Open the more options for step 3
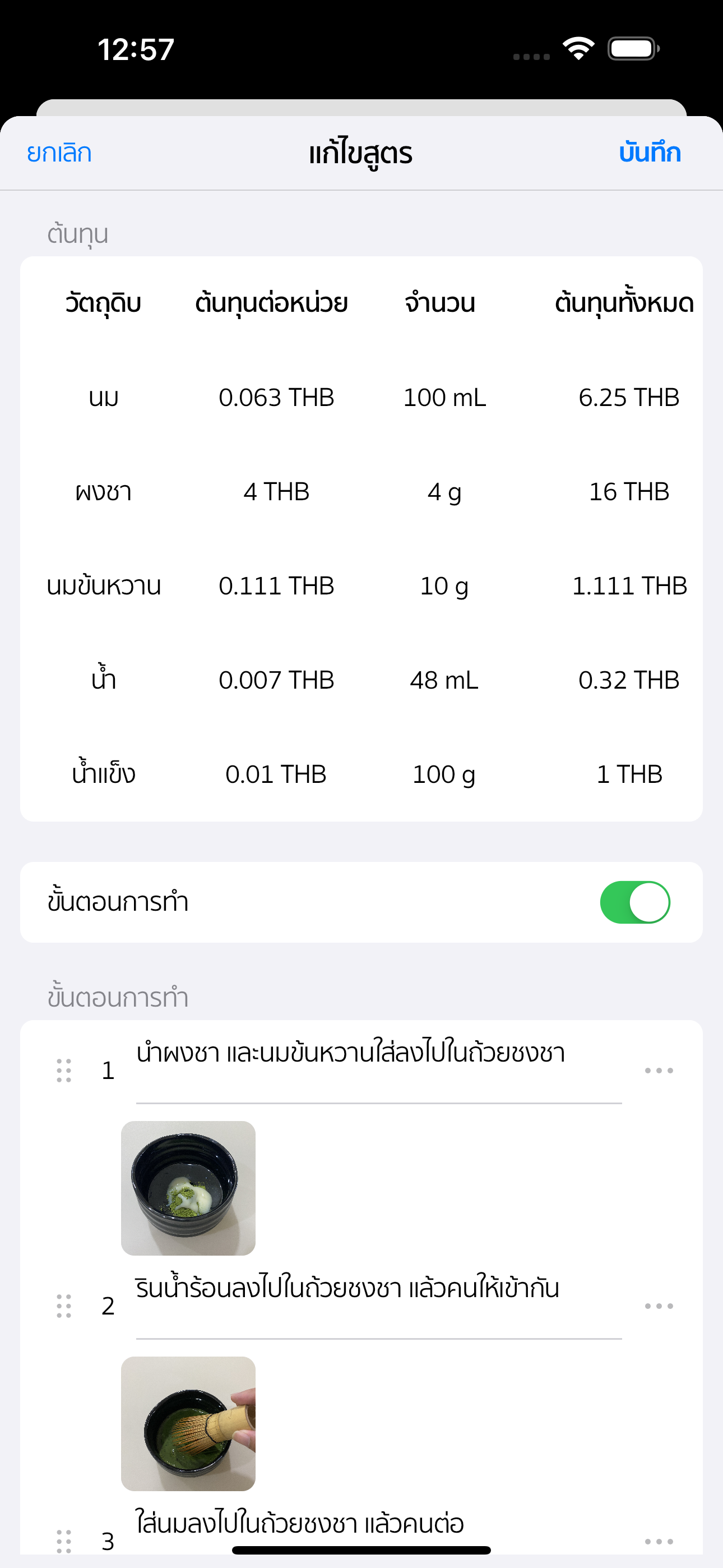723x1568 pixels. coord(659,1541)
